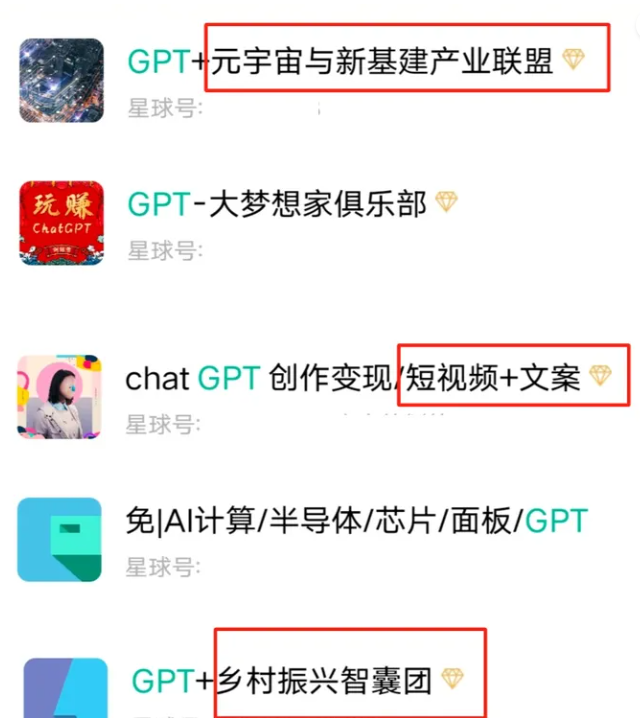Open GPT+元宇宙与新基建产业联盟 planet
Screen dimensions: 640x724
pos(340,63)
